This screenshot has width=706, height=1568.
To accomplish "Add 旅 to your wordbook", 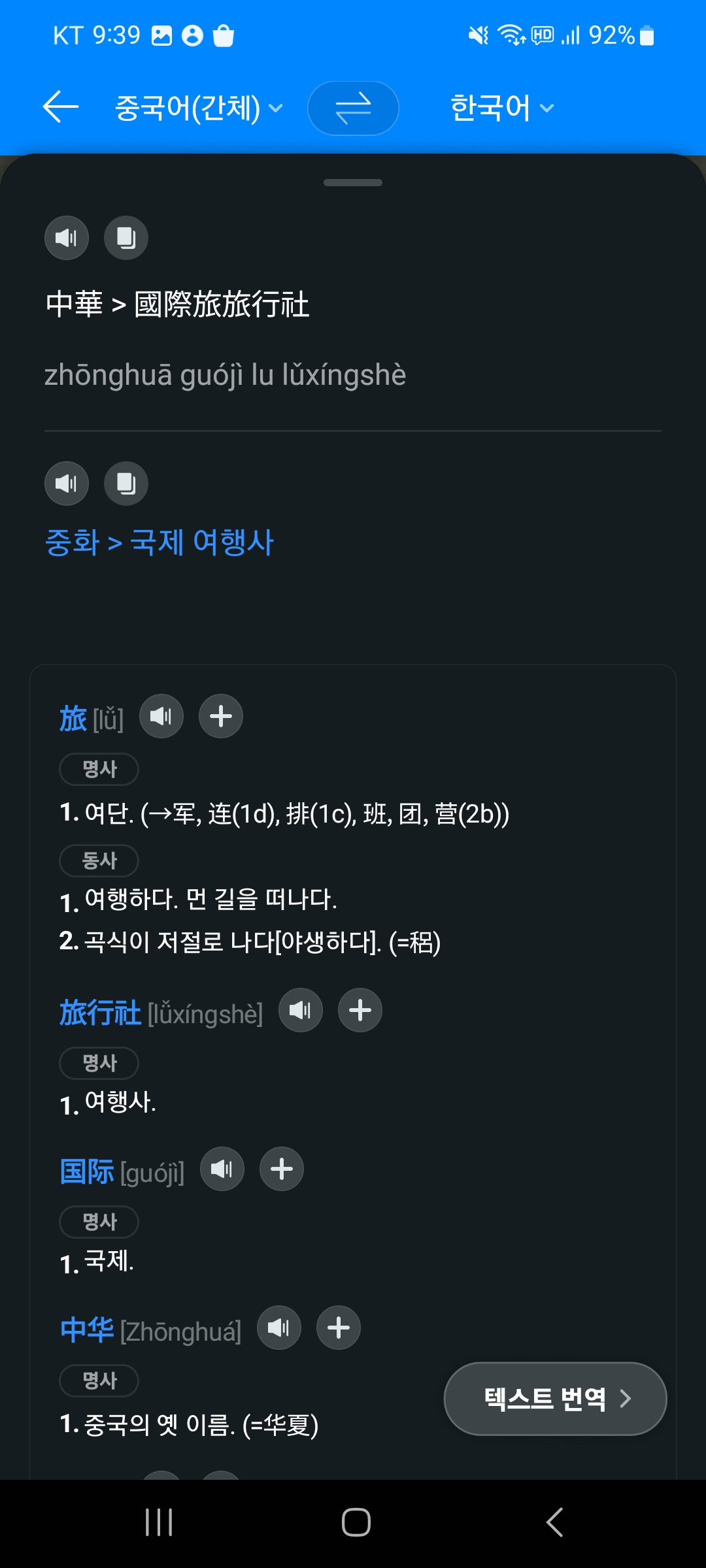I will [x=220, y=716].
